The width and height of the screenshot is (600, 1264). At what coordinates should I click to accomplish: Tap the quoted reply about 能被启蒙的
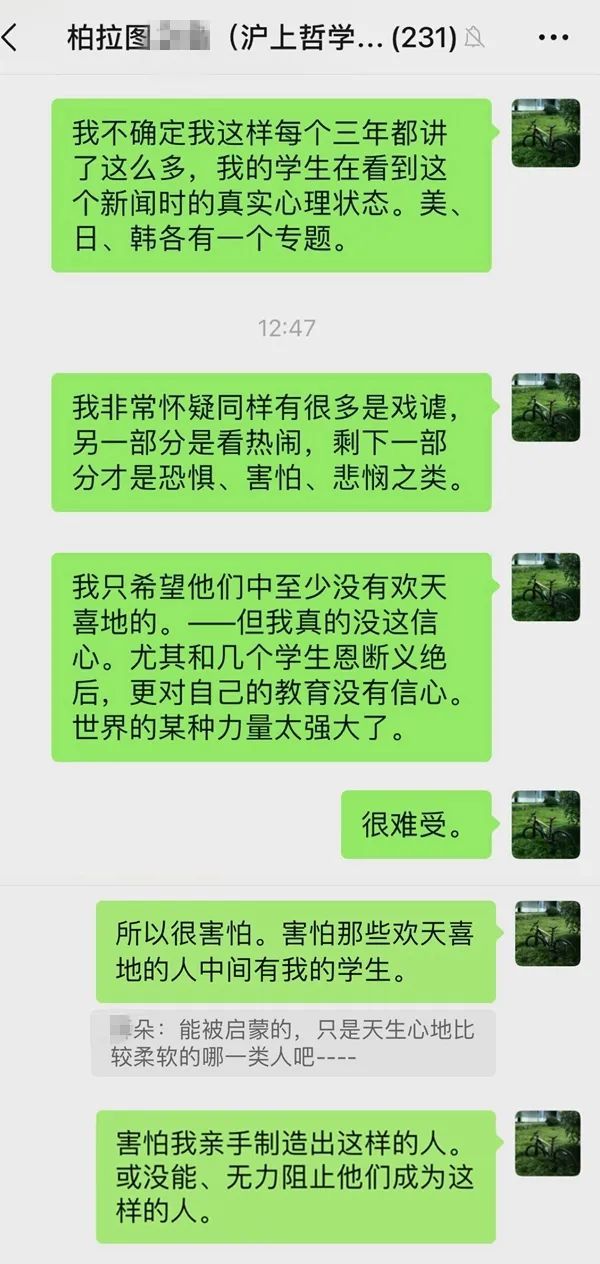(292, 1042)
